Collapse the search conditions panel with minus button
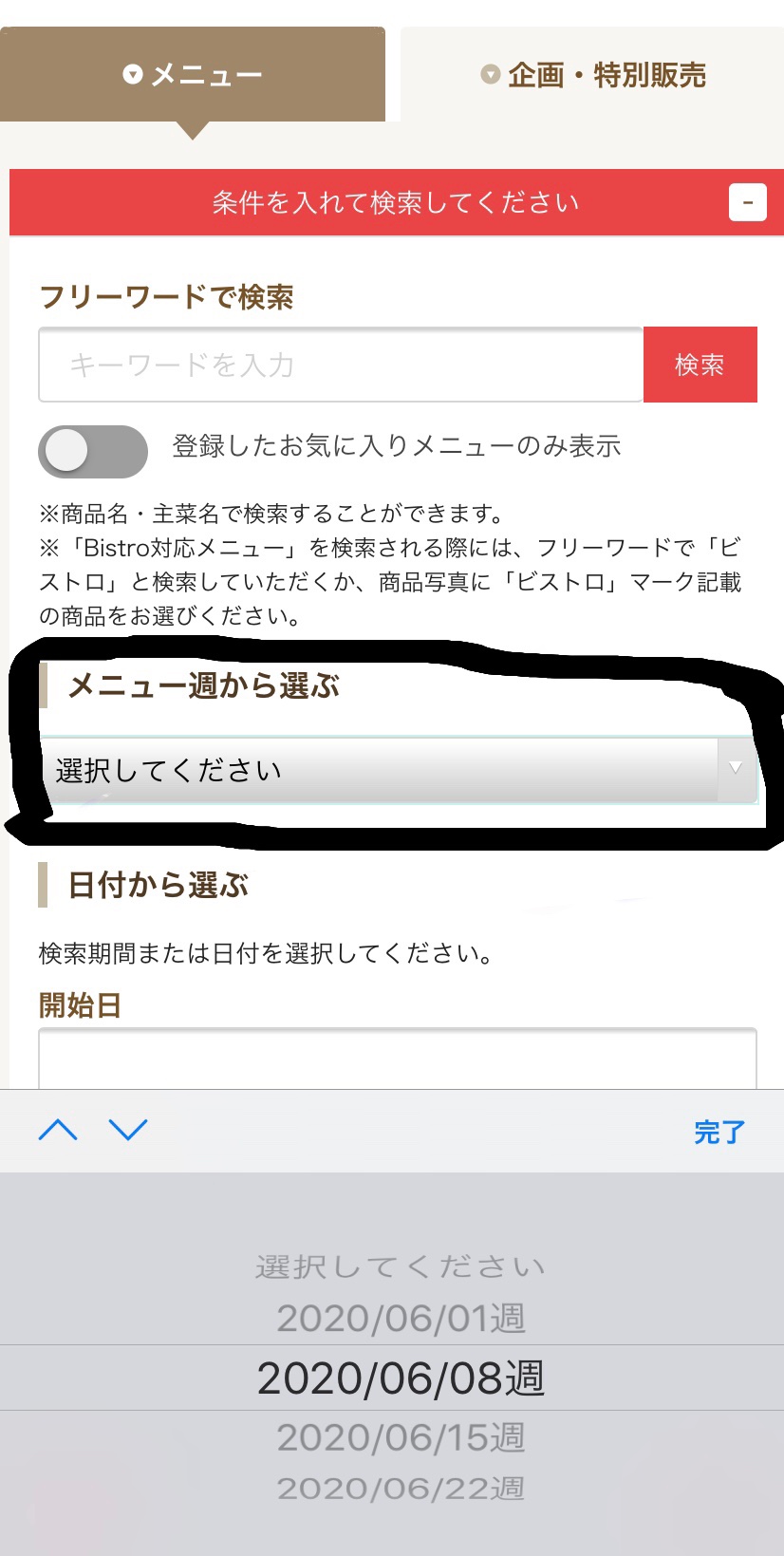This screenshot has width=784, height=1556. pyautogui.click(x=747, y=202)
